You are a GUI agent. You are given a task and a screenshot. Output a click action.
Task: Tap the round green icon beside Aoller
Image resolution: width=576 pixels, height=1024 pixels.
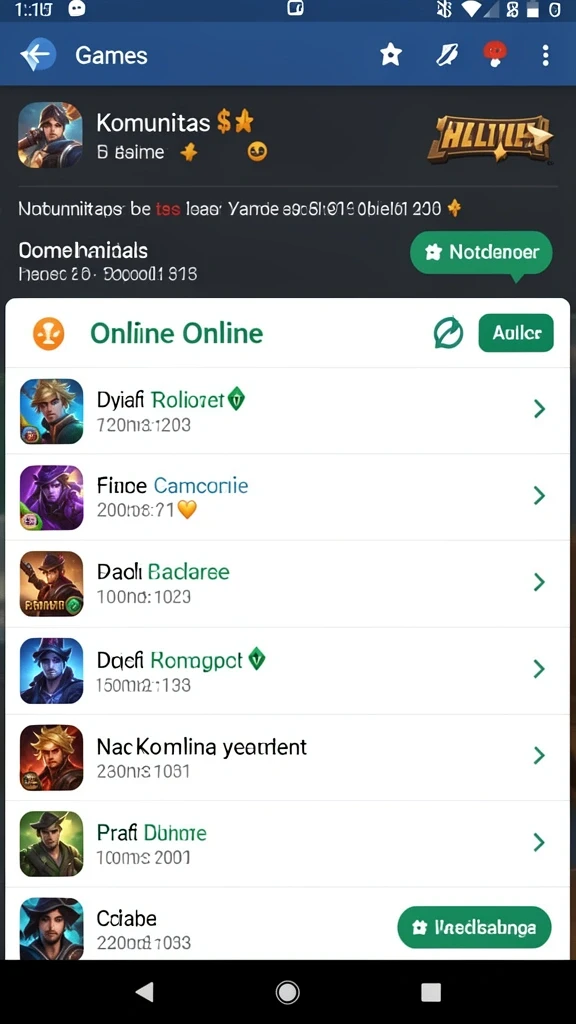(449, 334)
